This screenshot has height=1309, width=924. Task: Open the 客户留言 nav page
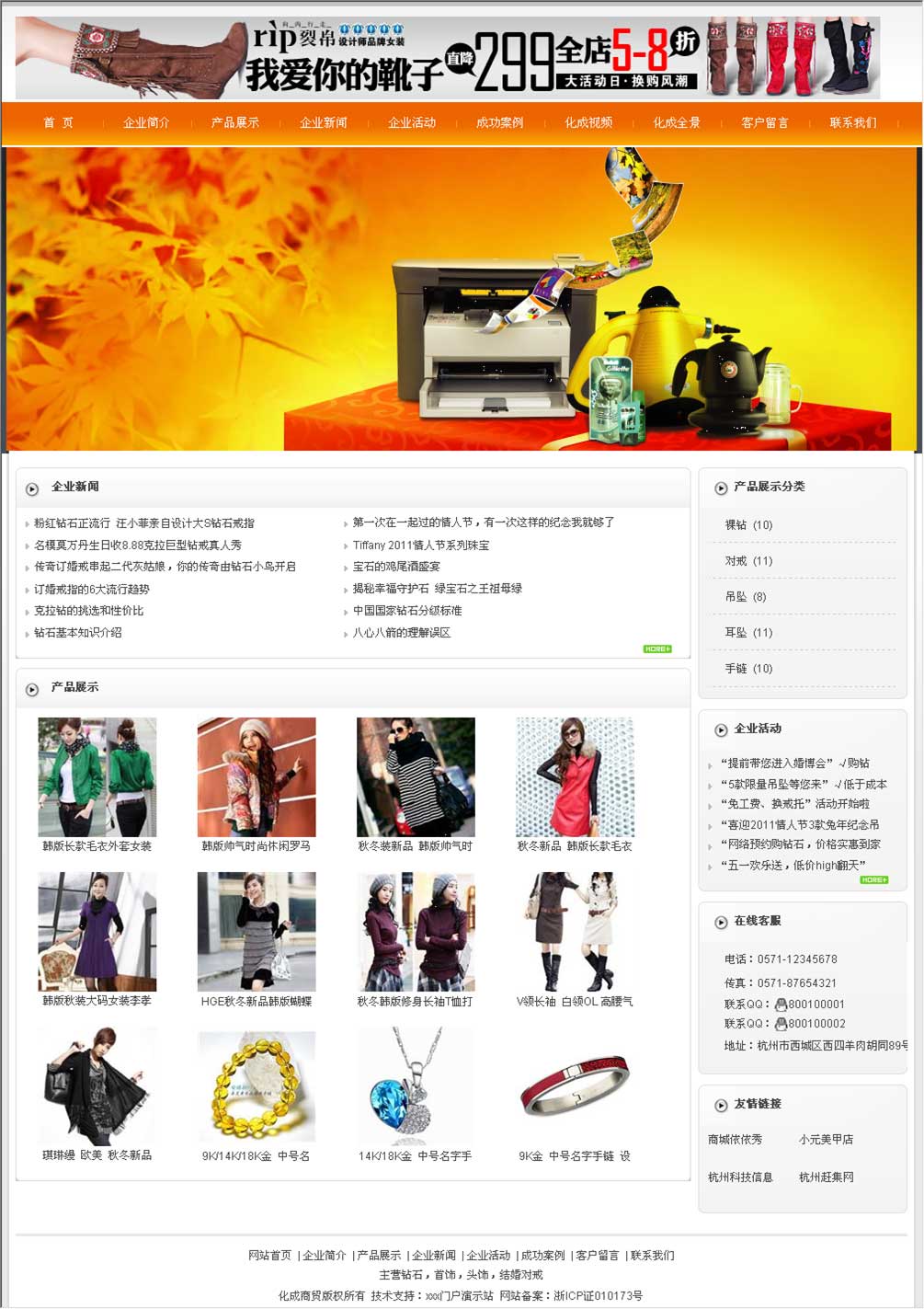(765, 122)
